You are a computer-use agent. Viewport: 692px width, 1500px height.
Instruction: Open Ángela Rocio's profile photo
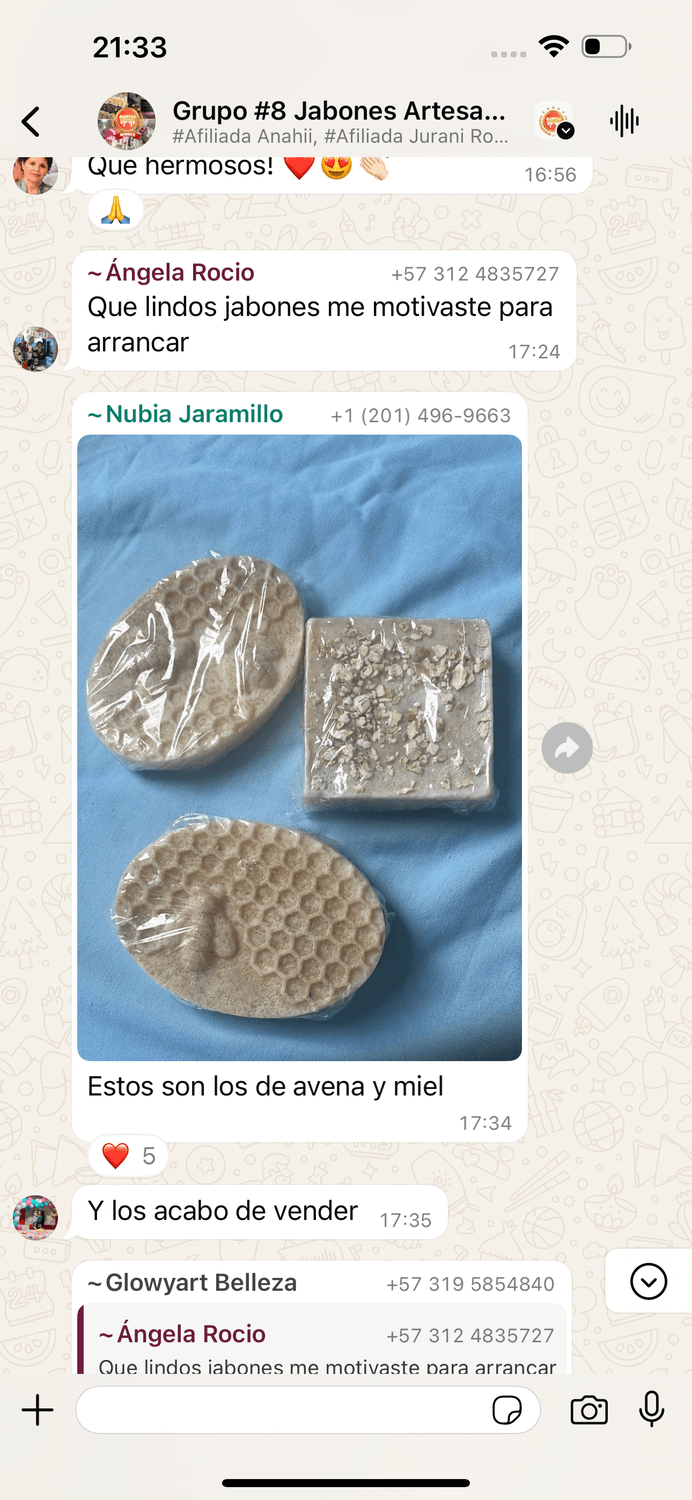pos(35,350)
